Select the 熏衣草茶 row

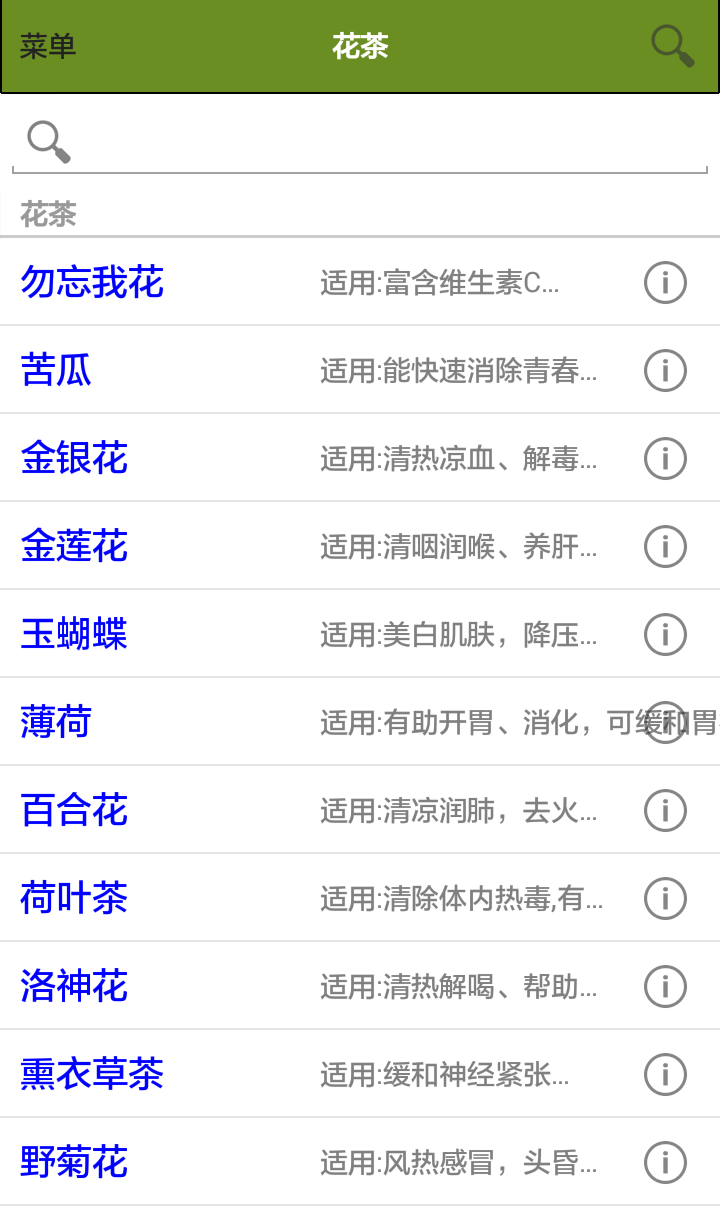(360, 1074)
